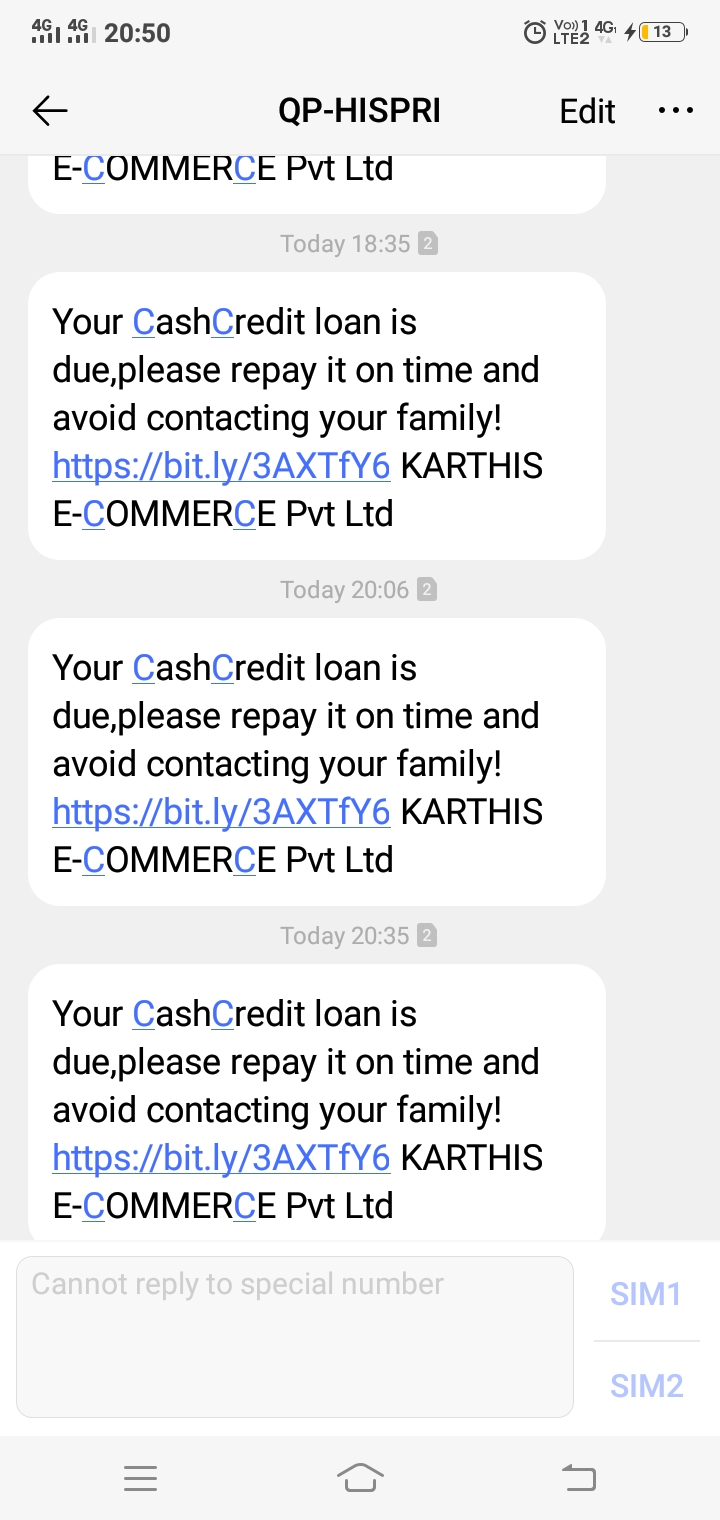The image size is (720, 1520).
Task: Tap Edit in the top bar
Action: click(x=587, y=111)
